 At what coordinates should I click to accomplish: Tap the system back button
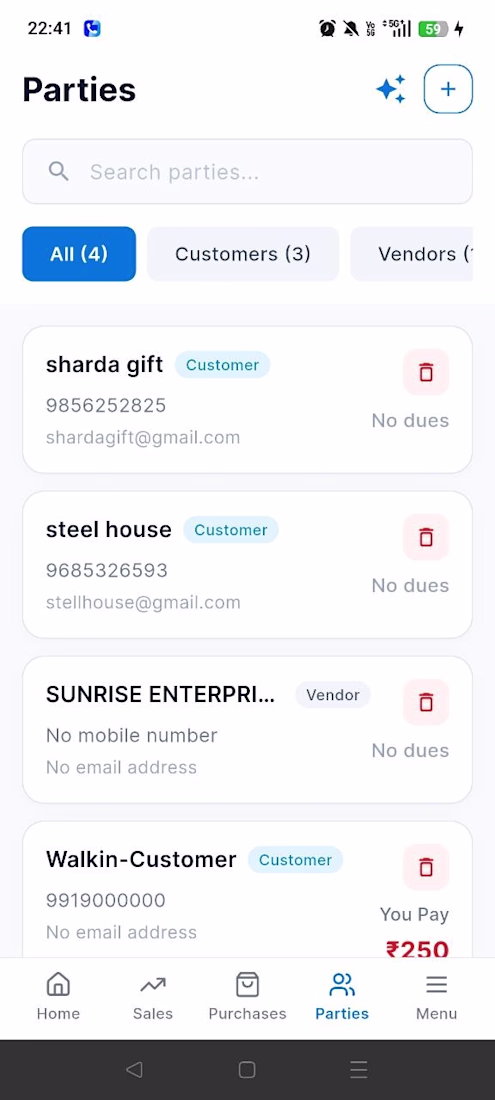(134, 1069)
